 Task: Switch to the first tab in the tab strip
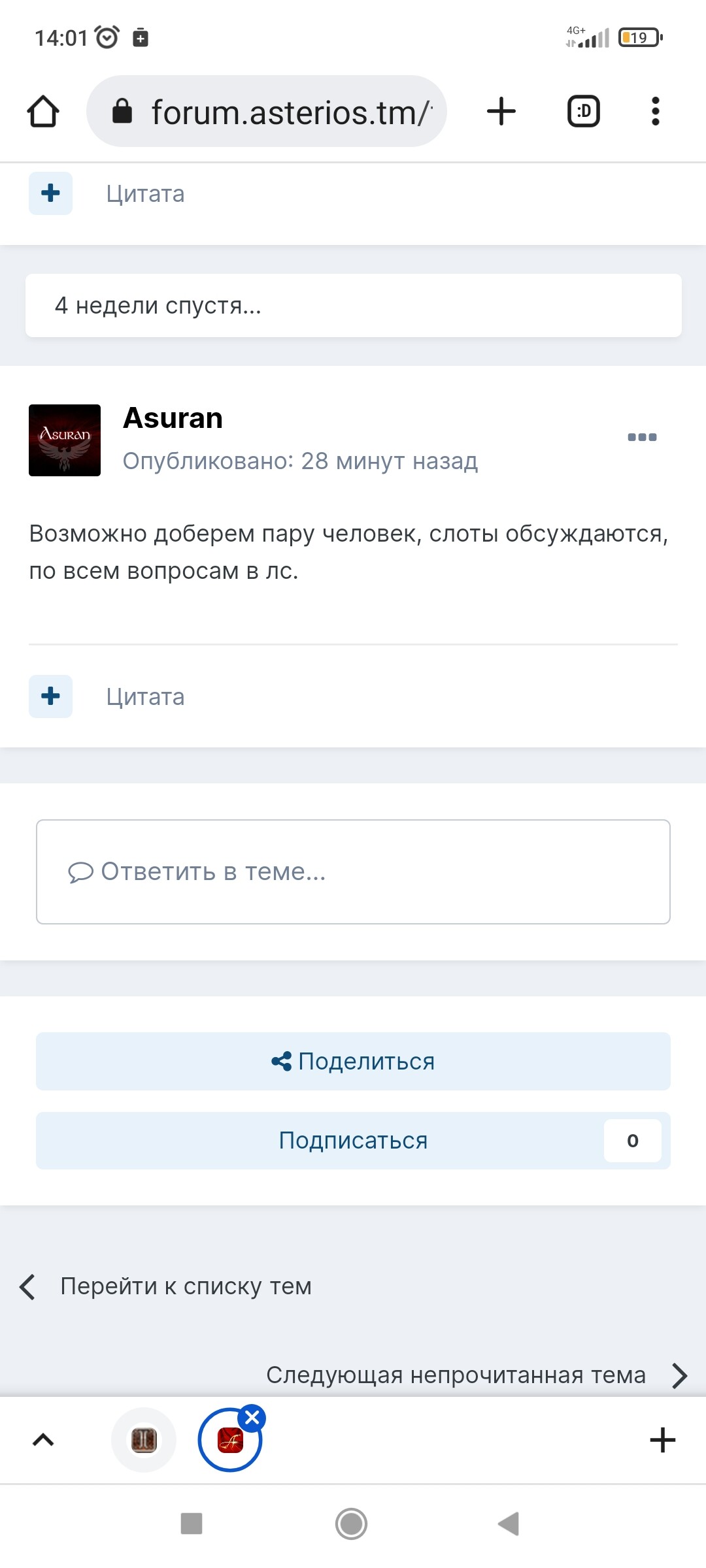[144, 1440]
